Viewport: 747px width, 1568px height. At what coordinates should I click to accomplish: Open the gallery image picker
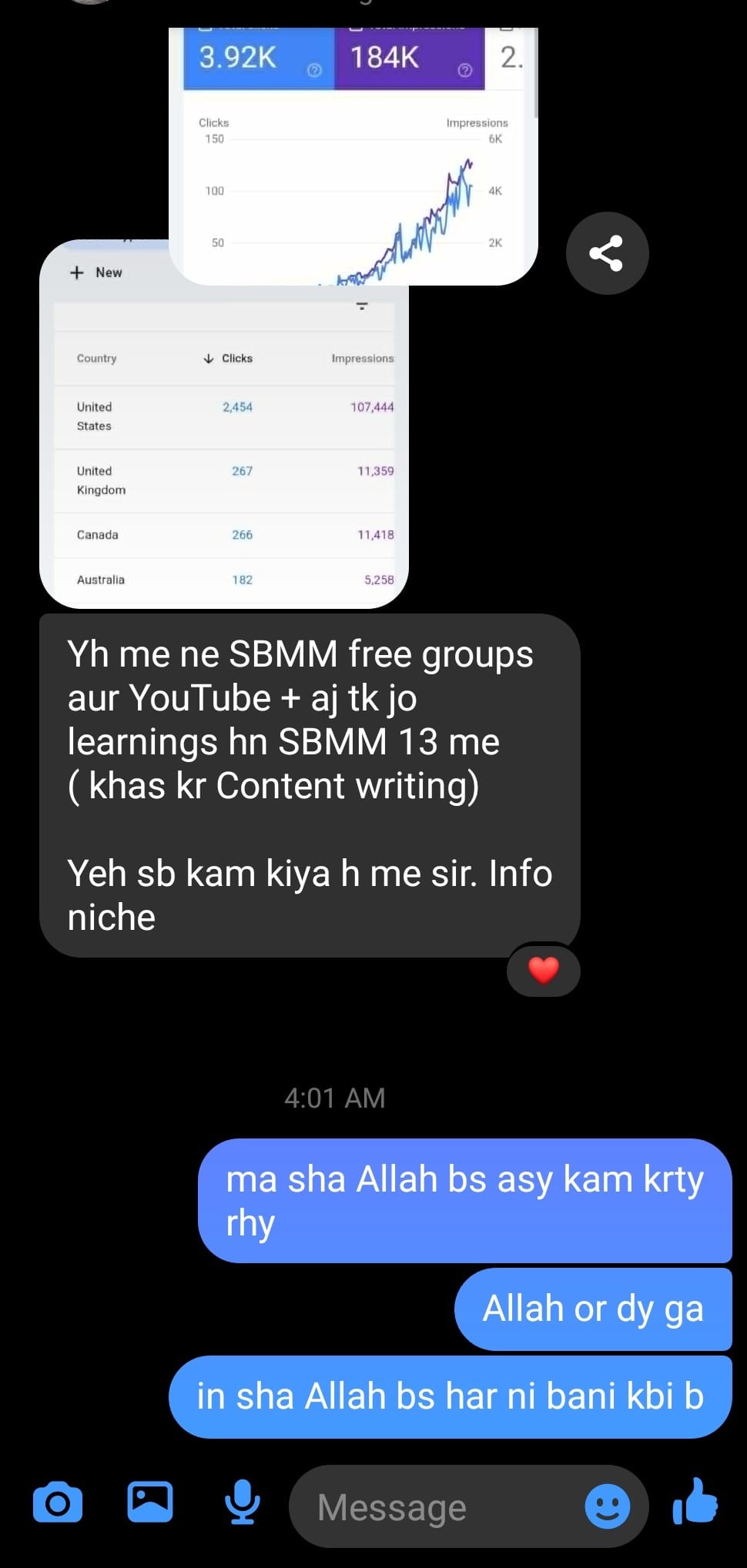tap(149, 1501)
